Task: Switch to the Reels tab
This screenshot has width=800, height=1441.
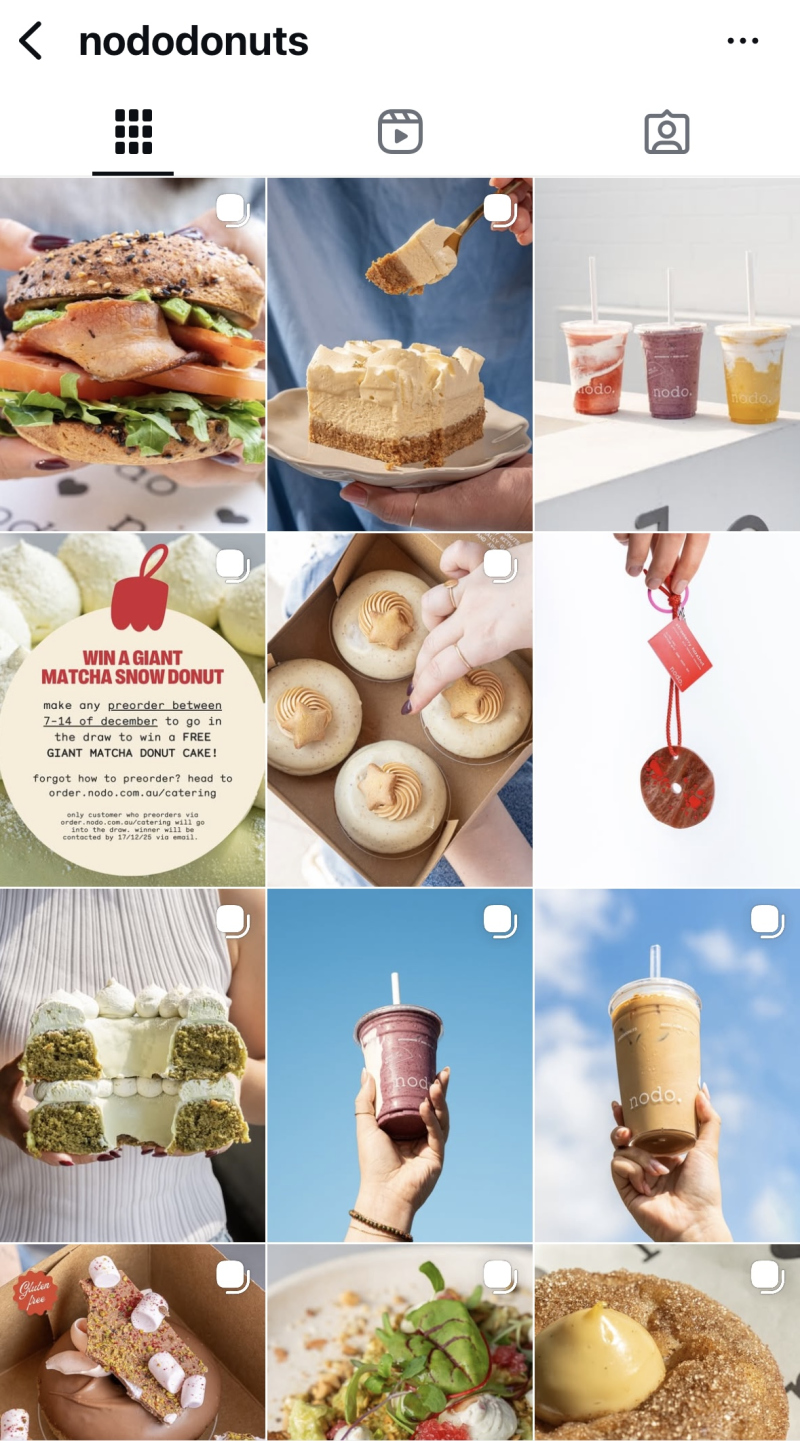Action: (400, 132)
